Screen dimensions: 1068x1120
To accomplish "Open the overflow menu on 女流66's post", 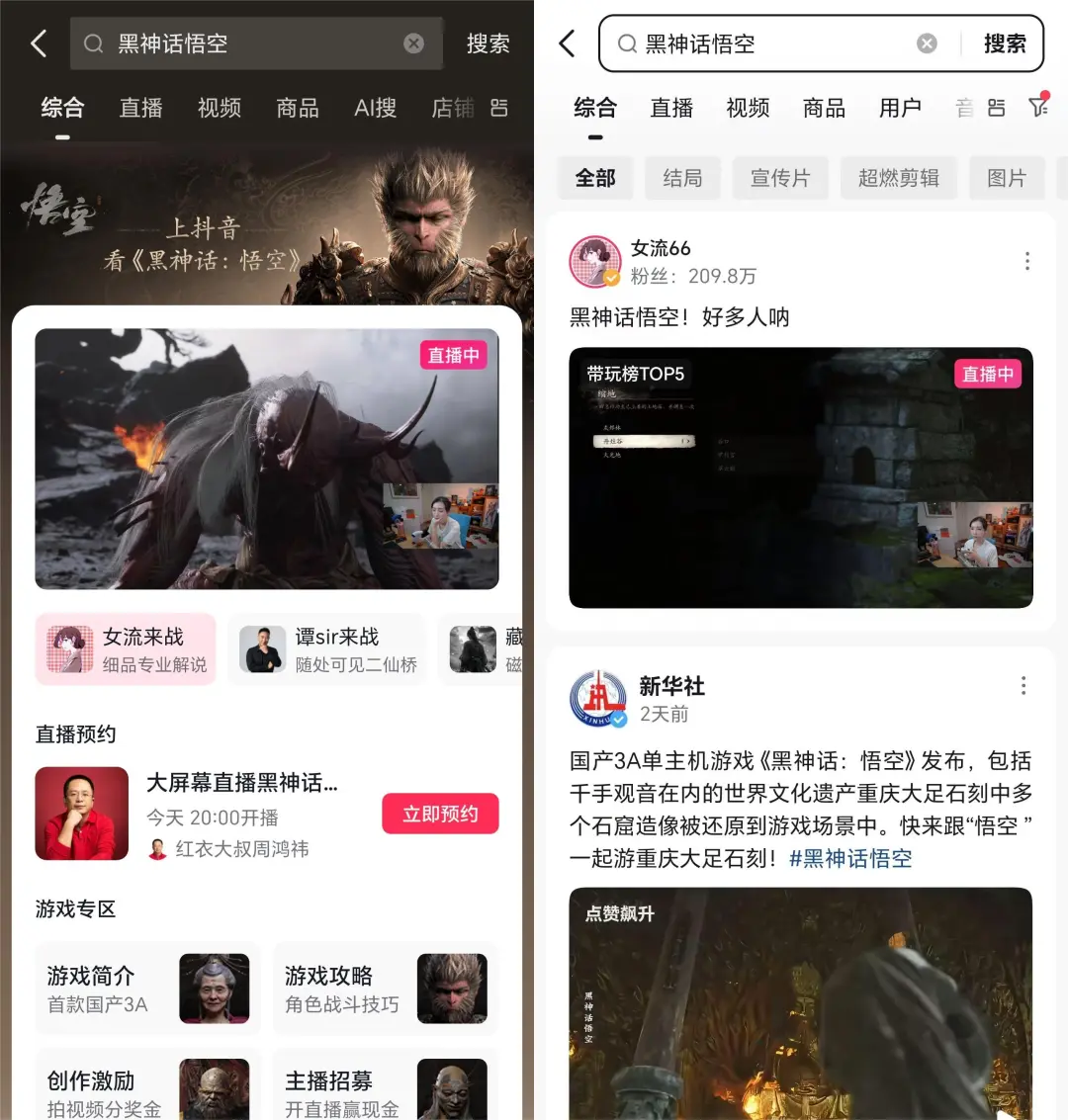I will [x=1026, y=261].
